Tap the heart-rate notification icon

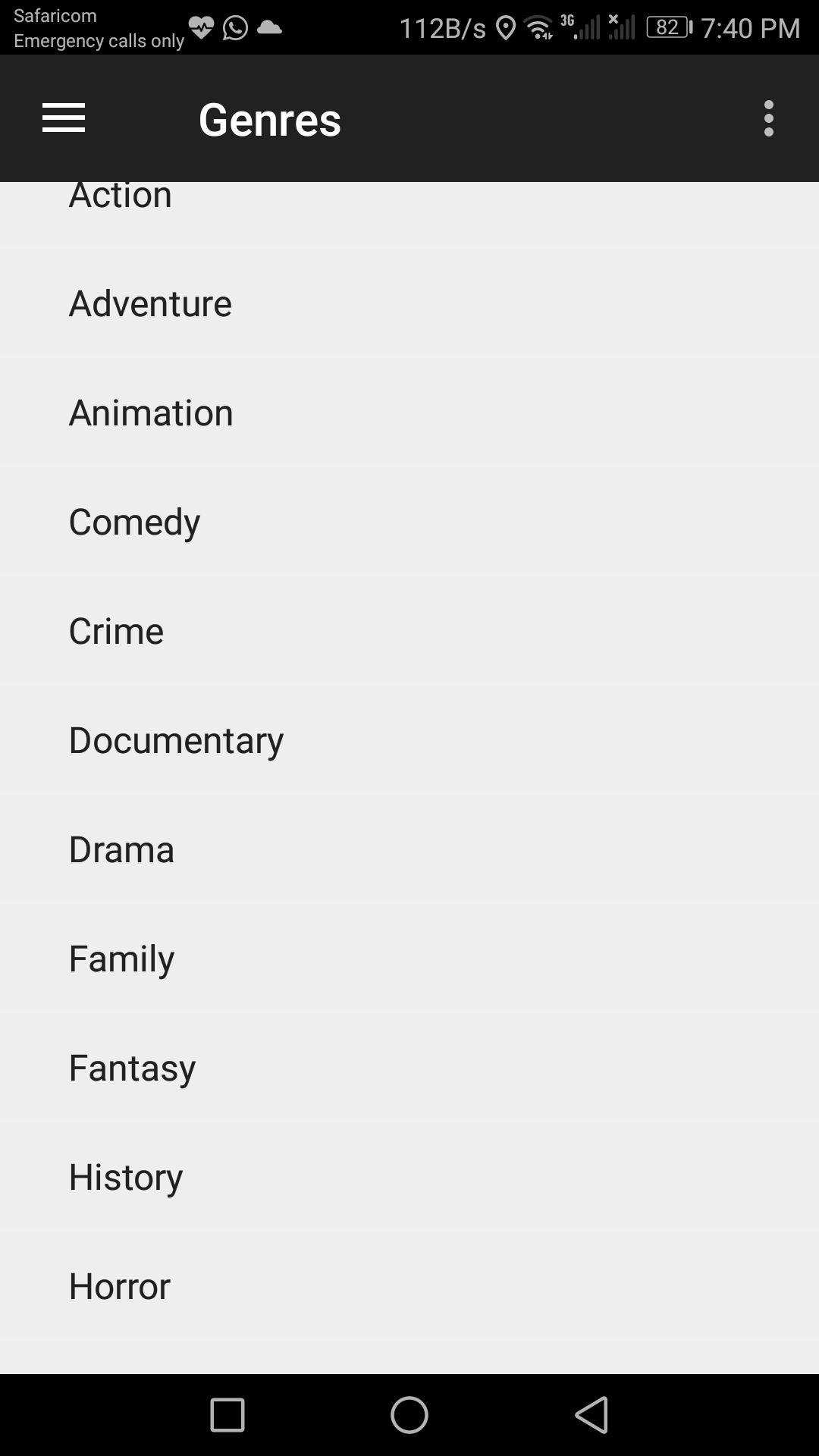[200, 27]
